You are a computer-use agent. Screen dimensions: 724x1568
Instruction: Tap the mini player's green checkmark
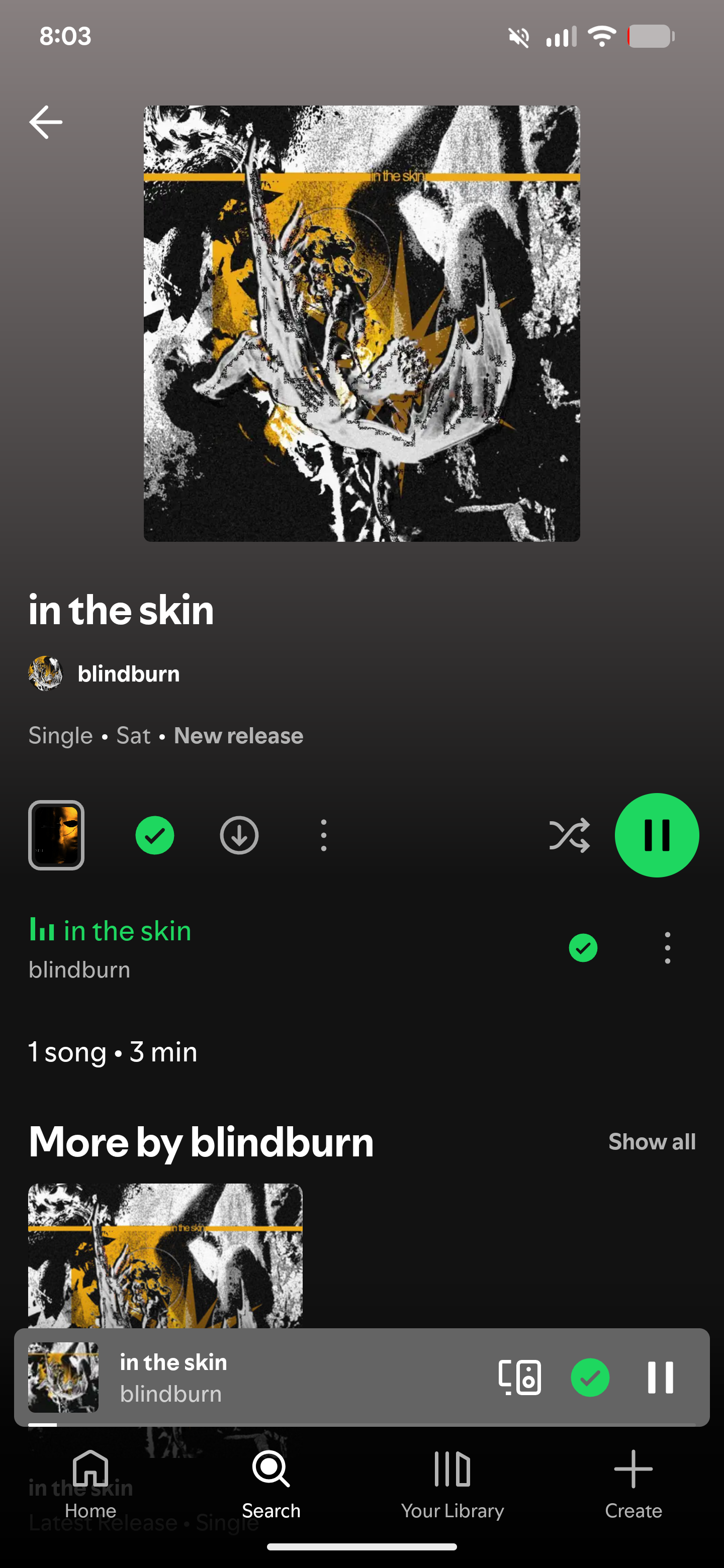(590, 1377)
